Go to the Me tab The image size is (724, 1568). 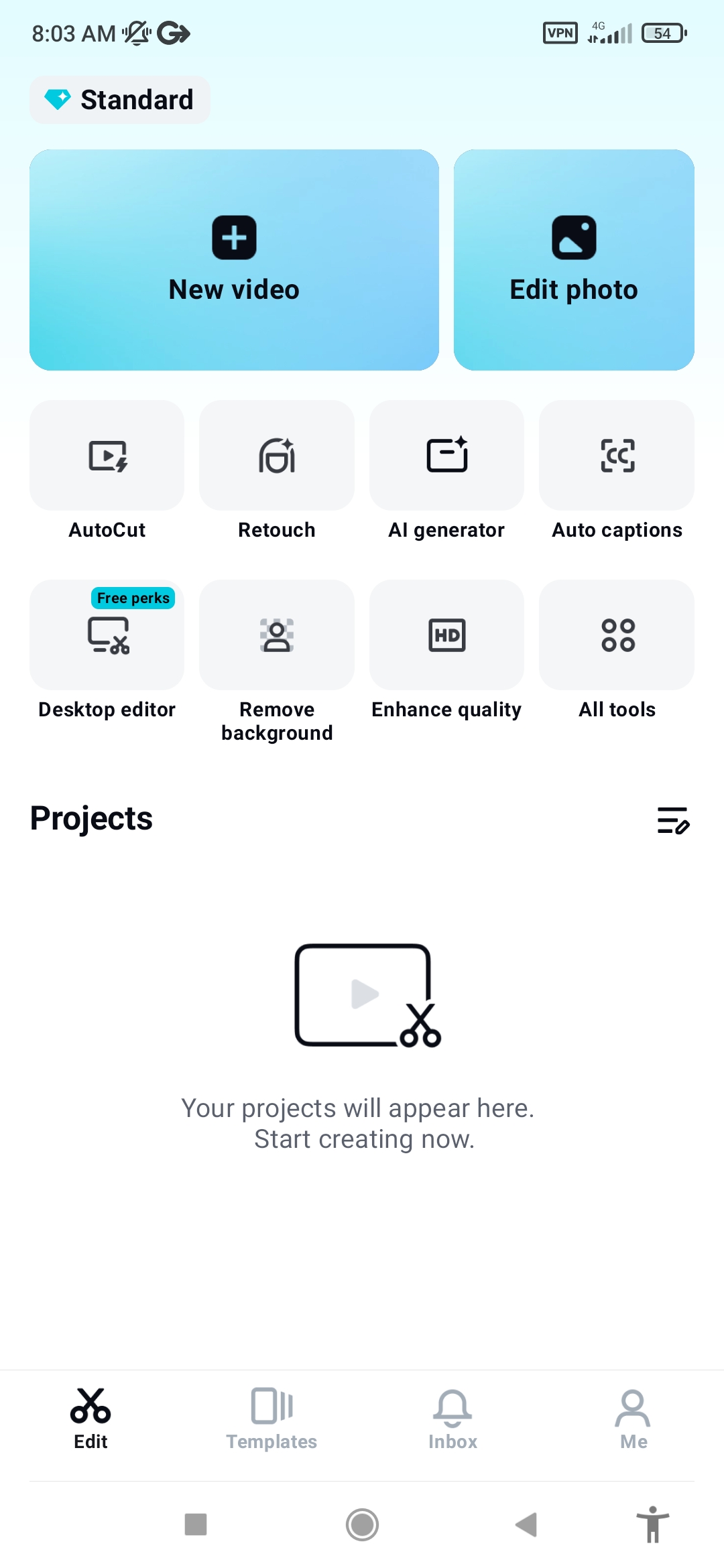[x=633, y=1418]
